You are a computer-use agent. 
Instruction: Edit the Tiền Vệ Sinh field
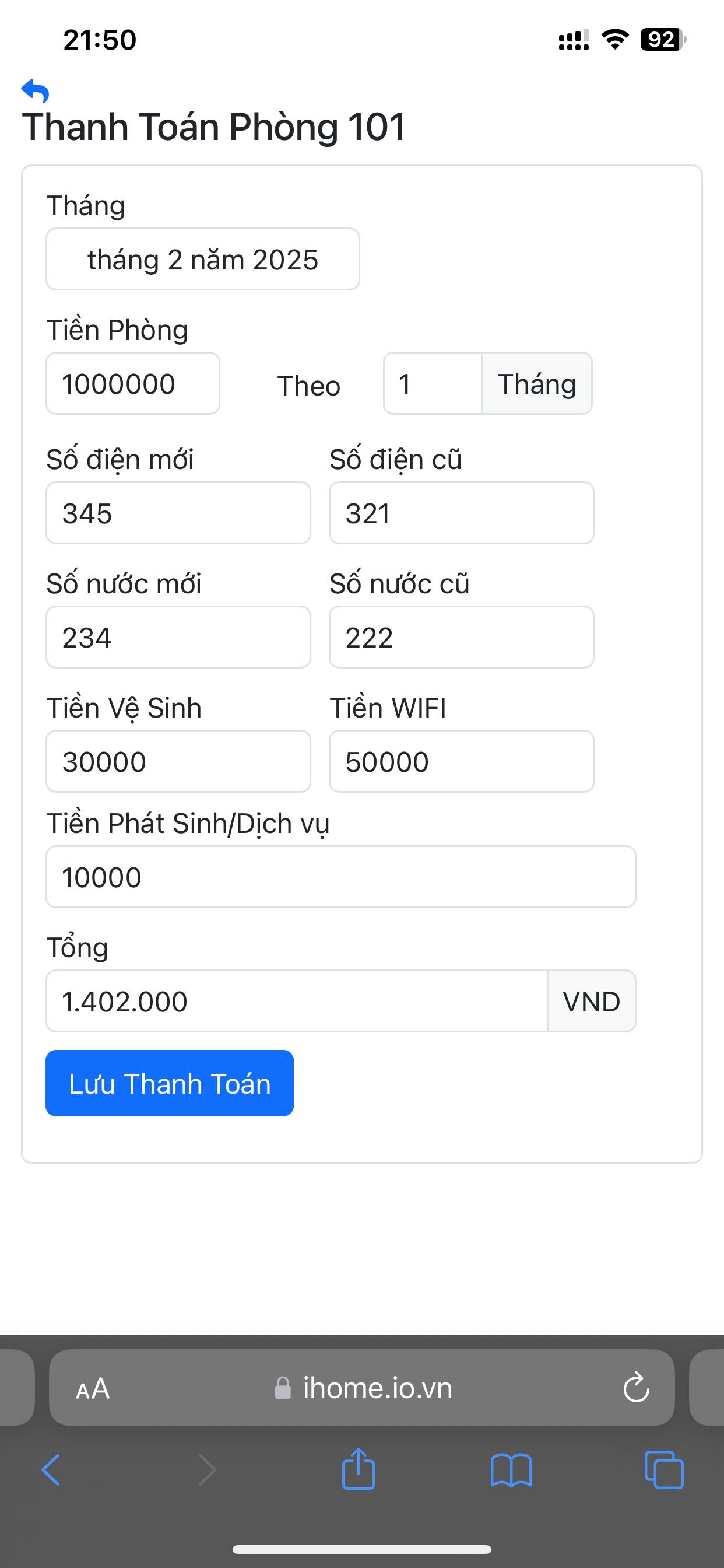(178, 761)
